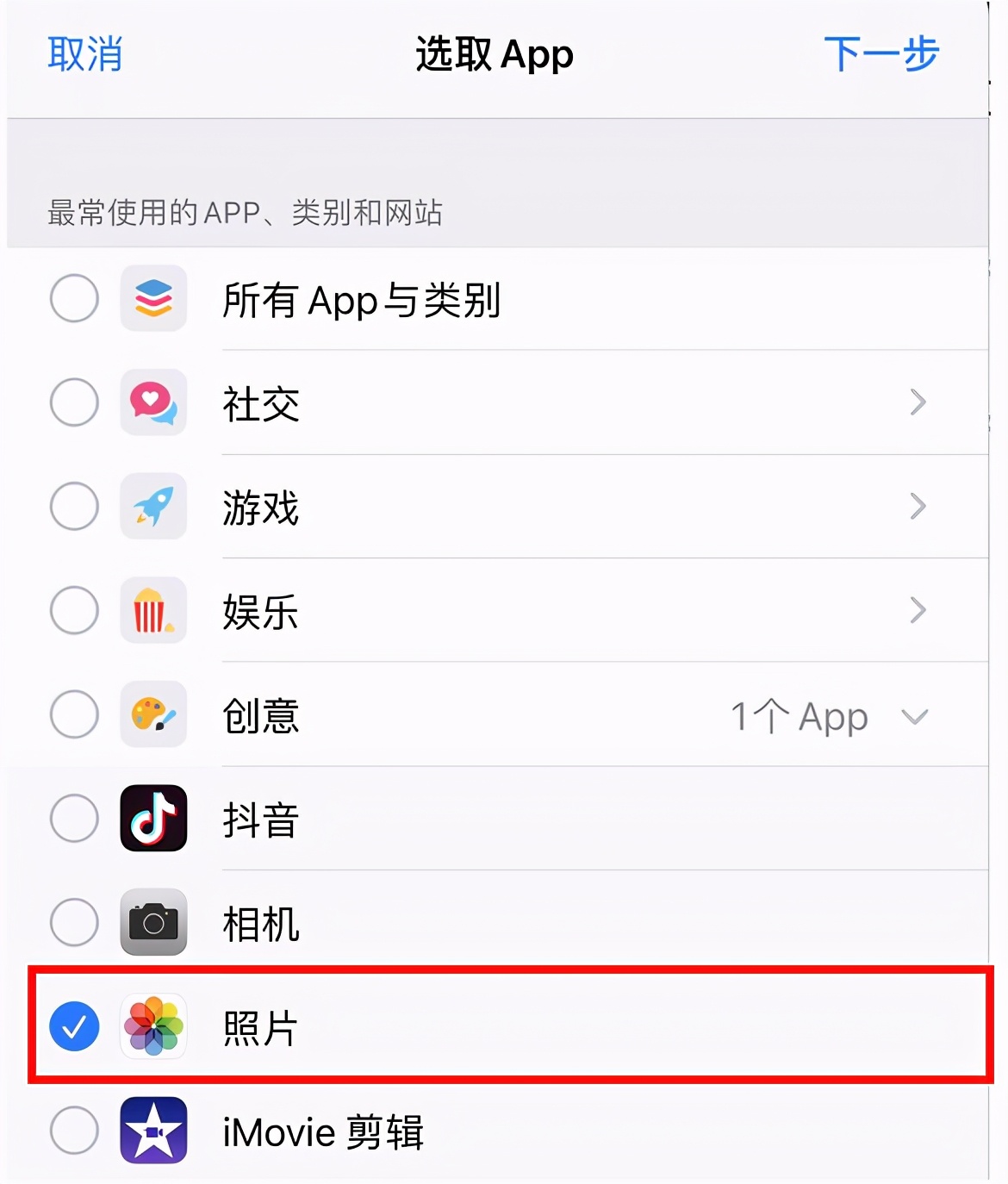
Task: Tap the 抖音 (Douyin) app icon
Action: [x=153, y=819]
